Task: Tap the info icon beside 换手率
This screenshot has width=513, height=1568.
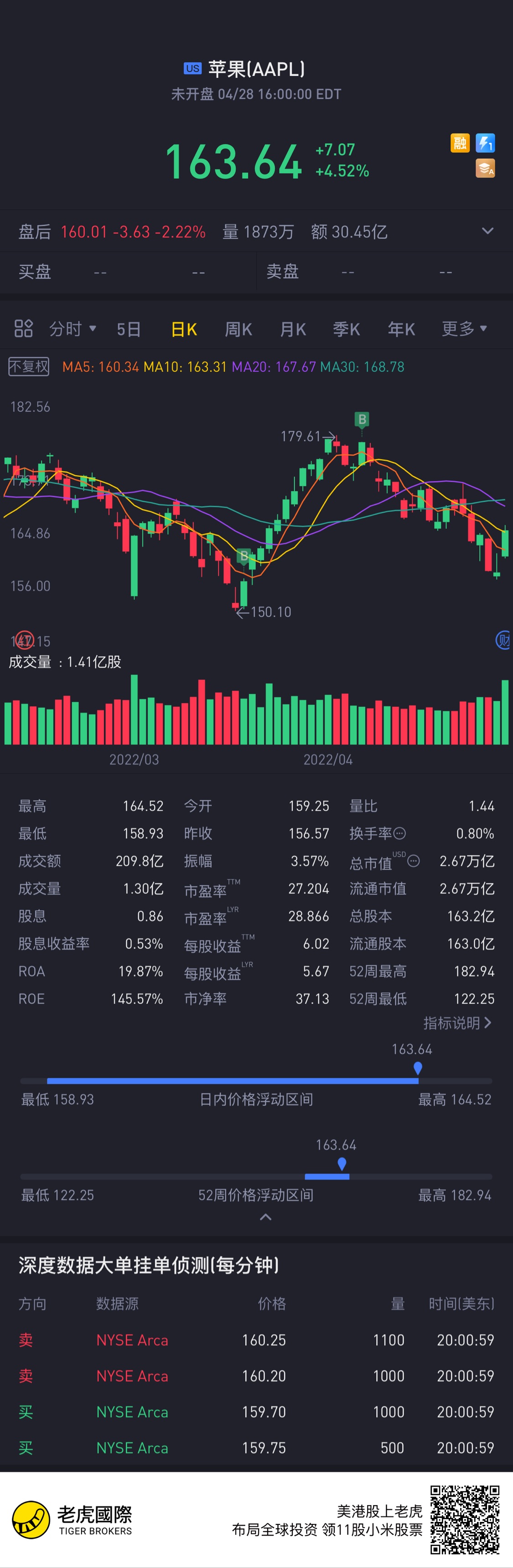Action: pyautogui.click(x=399, y=833)
